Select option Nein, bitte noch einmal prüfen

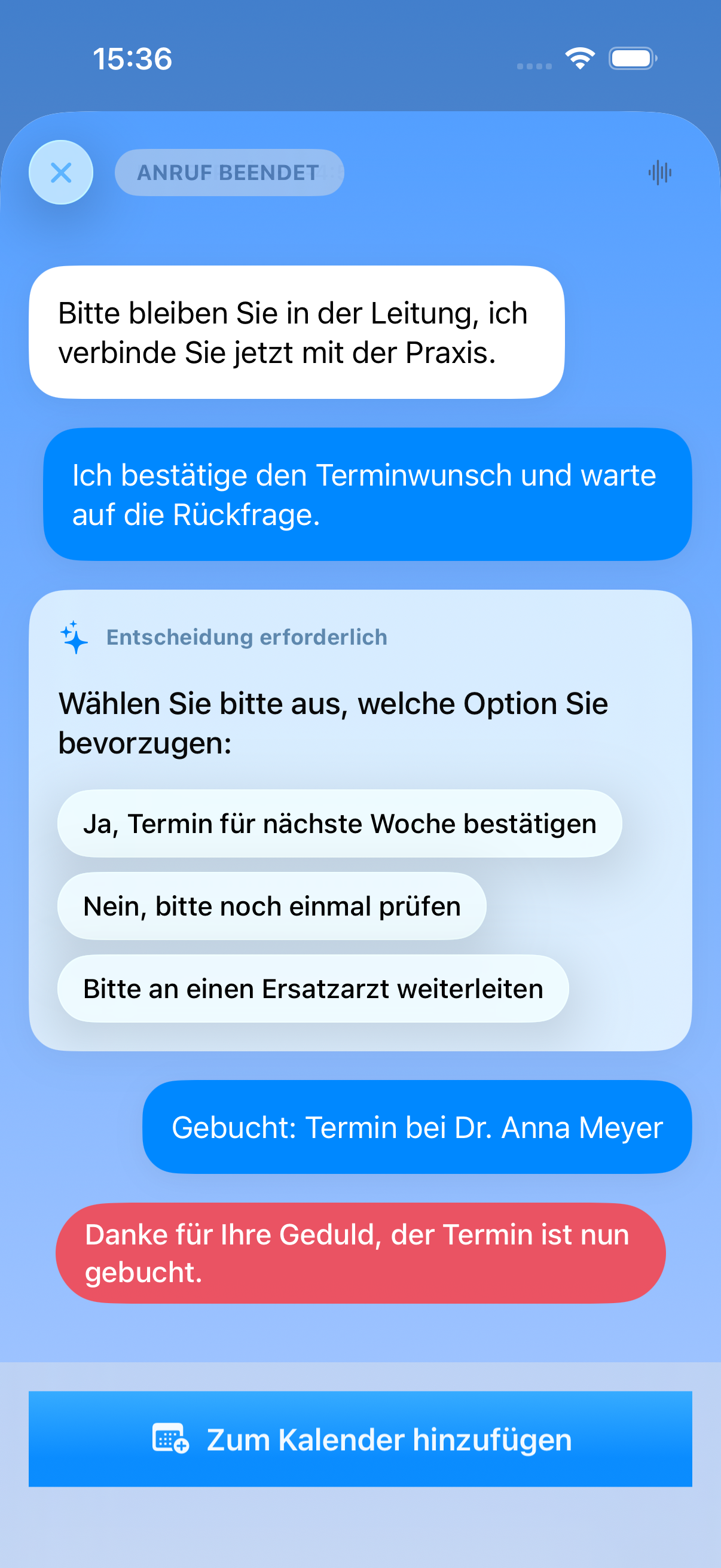[271, 907]
